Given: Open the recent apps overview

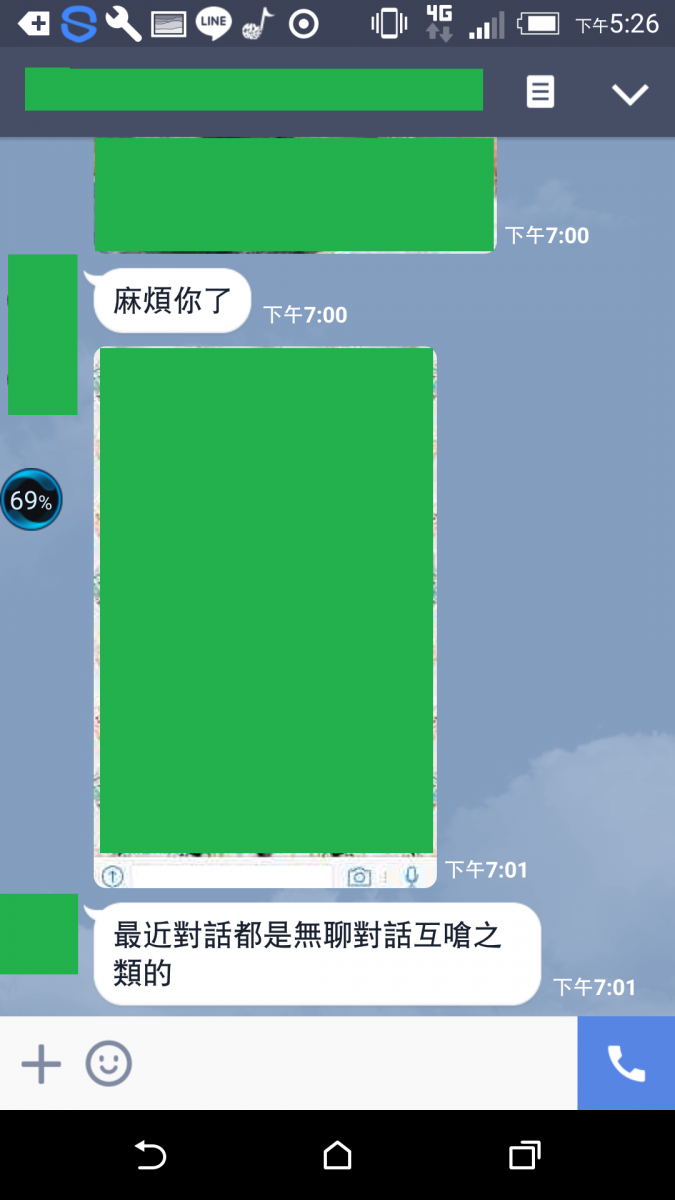Looking at the screenshot, I should (x=524, y=1156).
